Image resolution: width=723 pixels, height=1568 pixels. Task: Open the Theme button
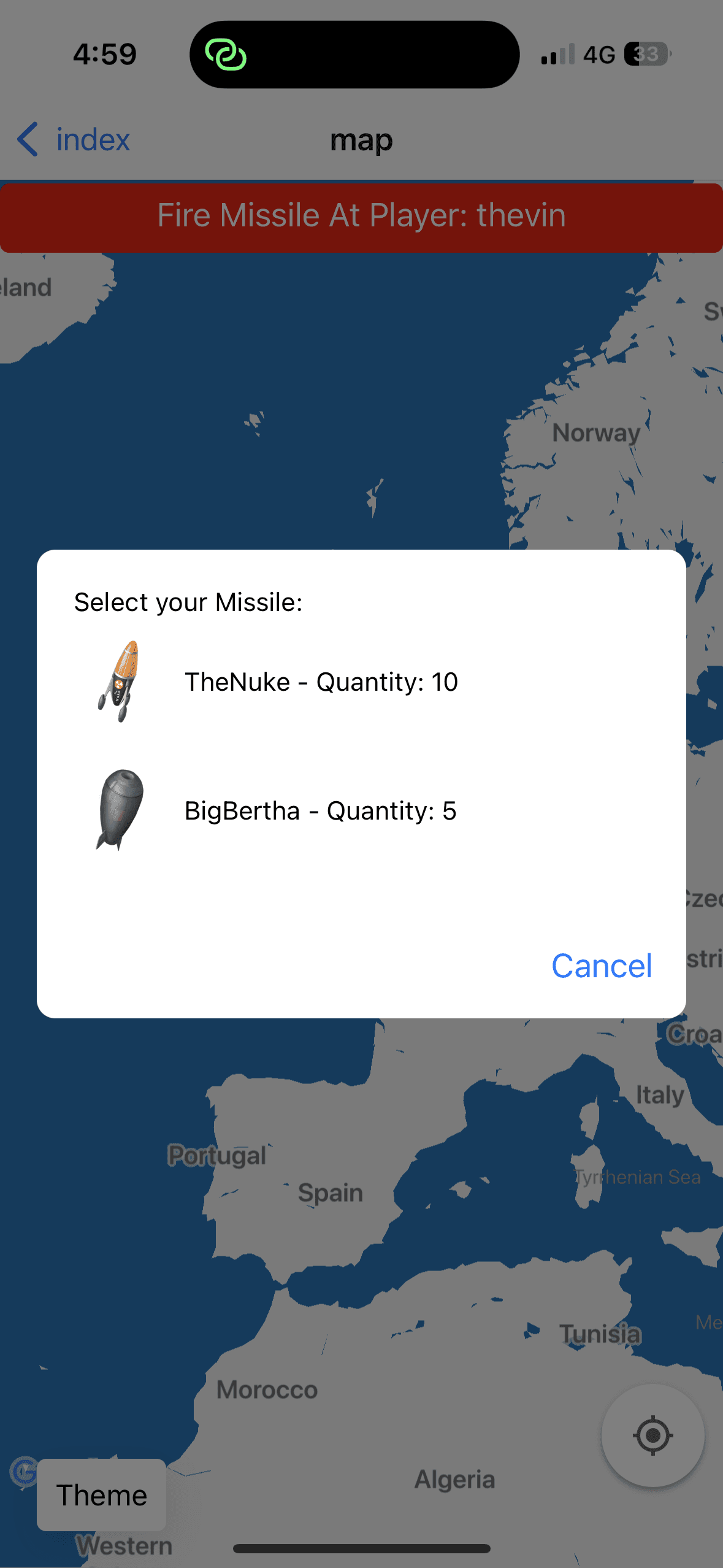click(x=102, y=1495)
